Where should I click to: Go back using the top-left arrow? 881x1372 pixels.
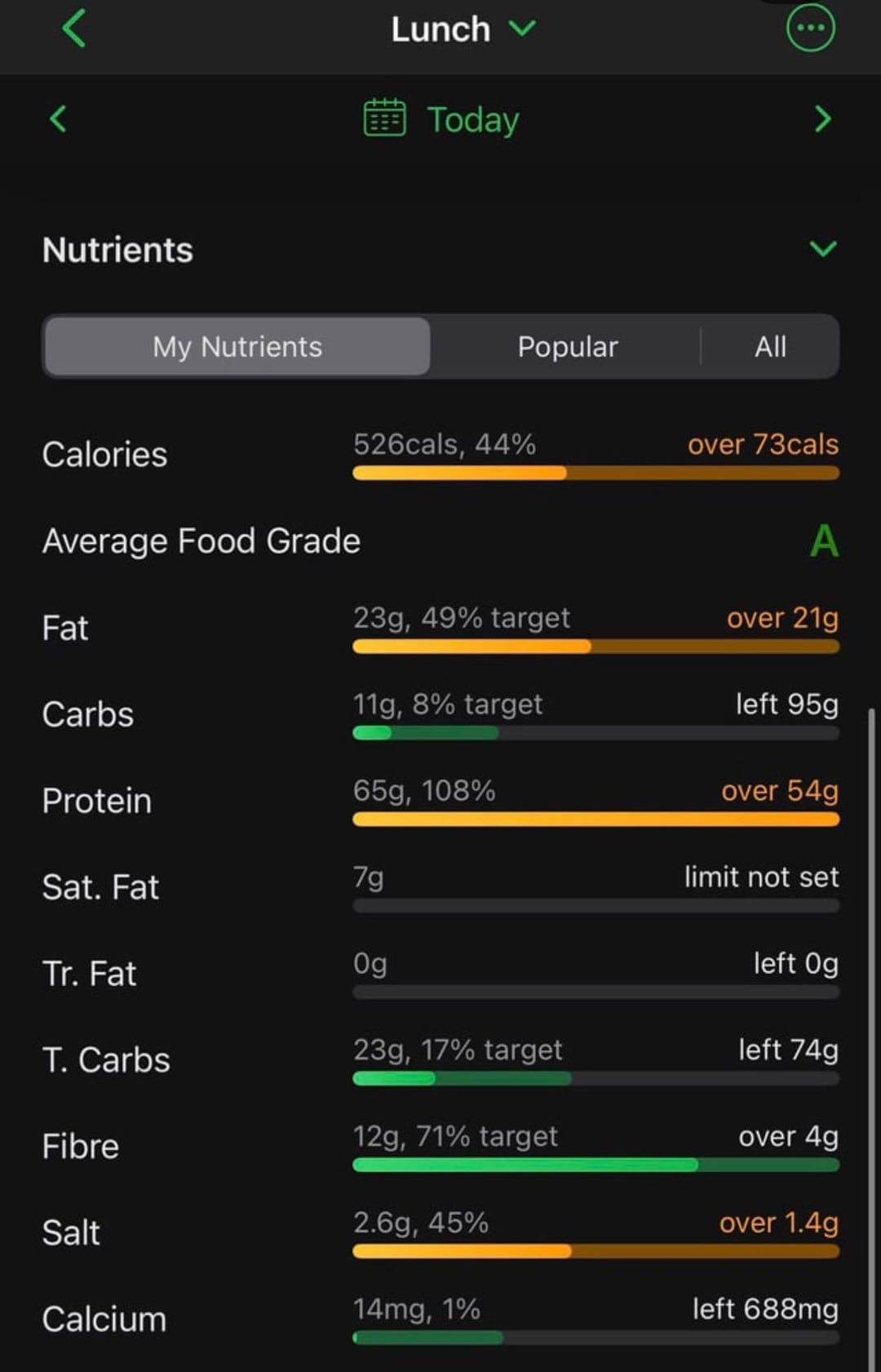(73, 29)
